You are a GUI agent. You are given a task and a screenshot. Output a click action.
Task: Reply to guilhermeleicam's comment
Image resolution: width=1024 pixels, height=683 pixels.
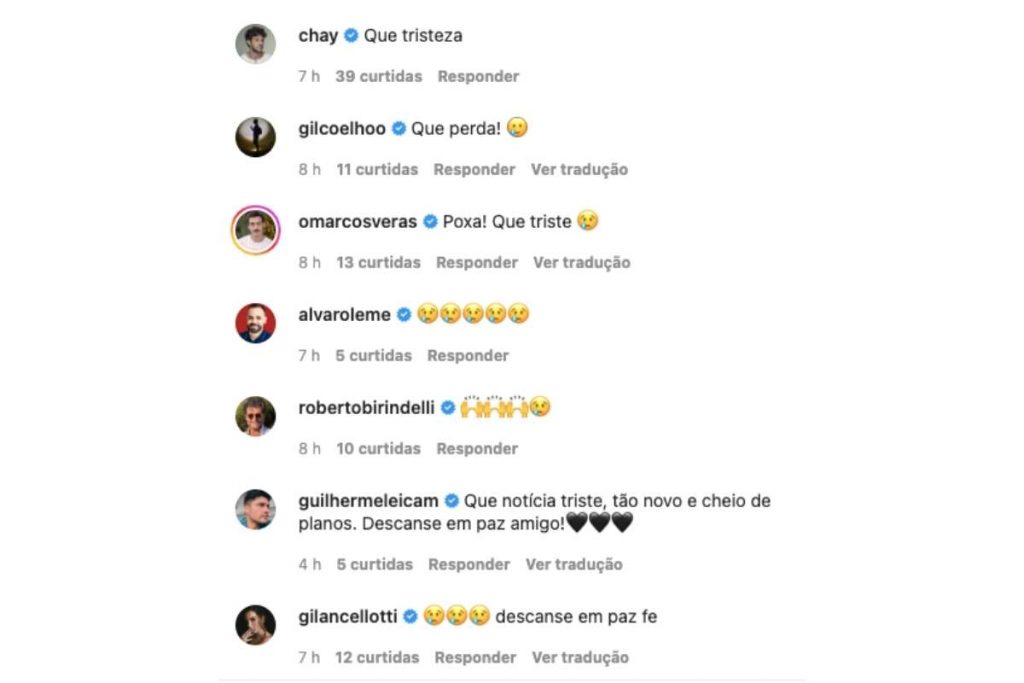[470, 564]
